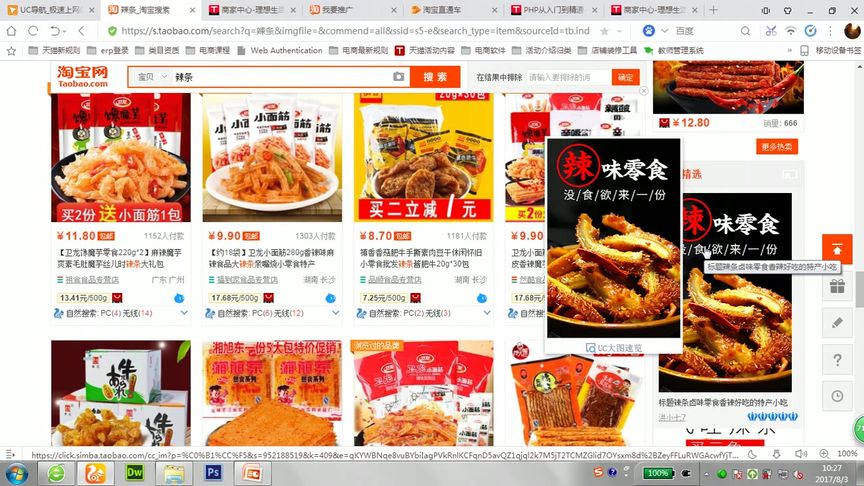
Task: Visit the 旭食食品专营店 shop link
Action: pos(98,281)
